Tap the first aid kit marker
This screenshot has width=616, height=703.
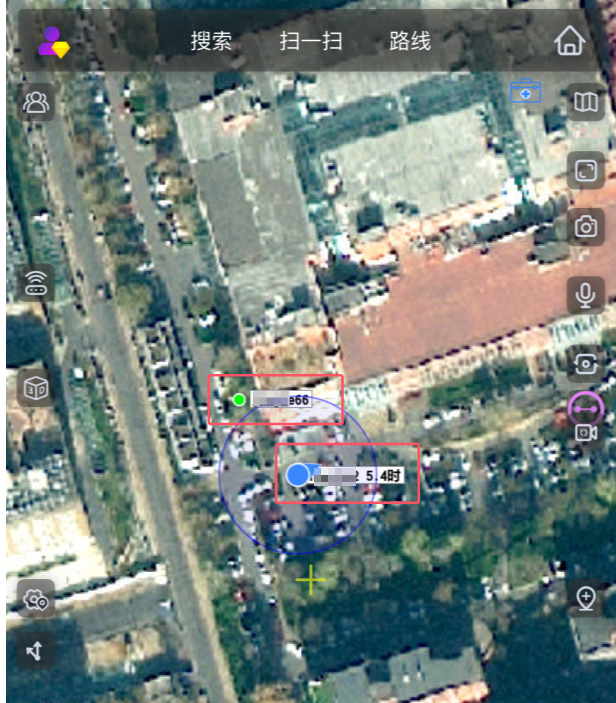click(x=525, y=92)
